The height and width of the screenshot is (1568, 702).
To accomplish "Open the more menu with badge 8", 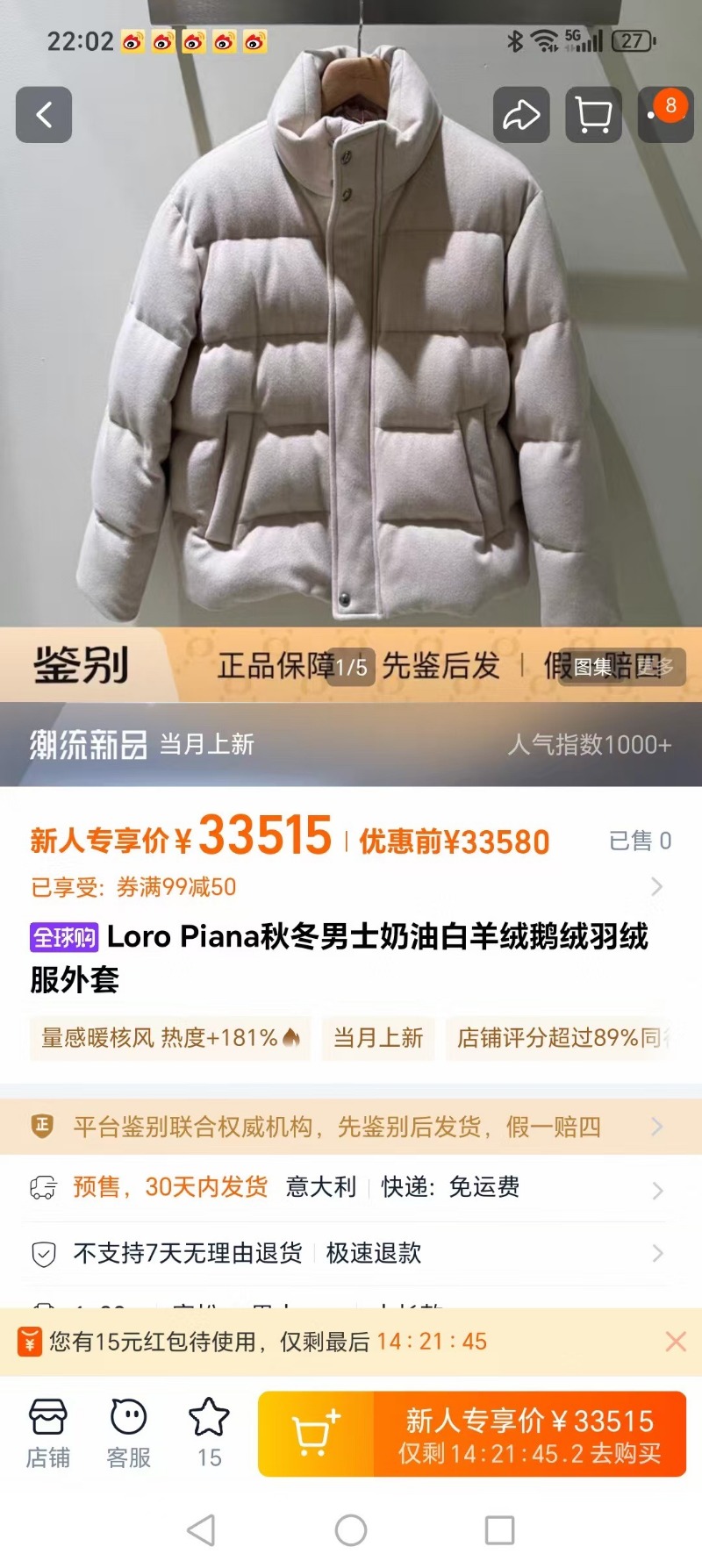I will tap(664, 115).
